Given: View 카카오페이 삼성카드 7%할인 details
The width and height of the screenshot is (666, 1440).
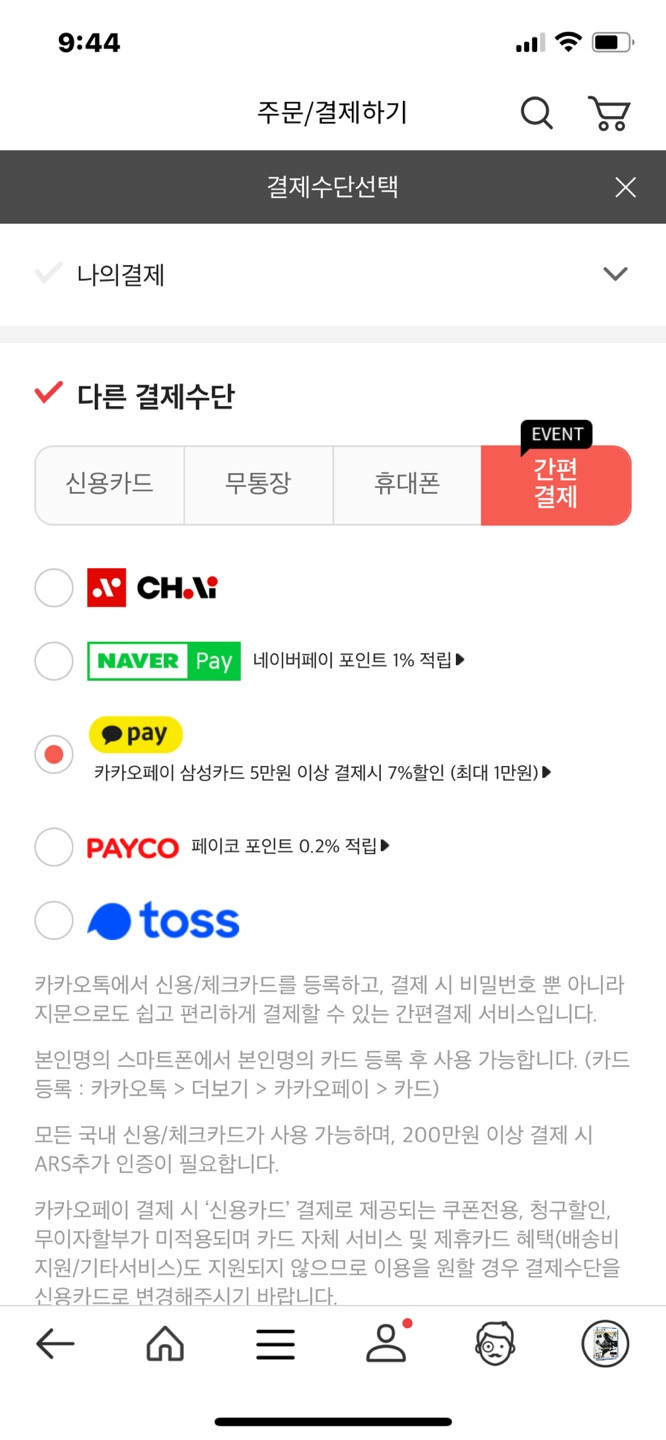Looking at the screenshot, I should coord(323,772).
